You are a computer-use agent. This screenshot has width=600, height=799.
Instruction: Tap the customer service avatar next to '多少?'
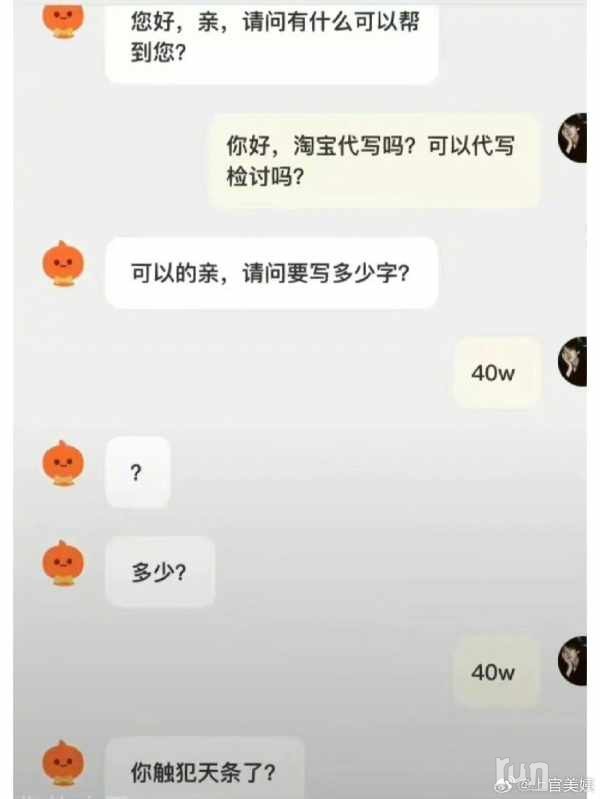(62, 564)
